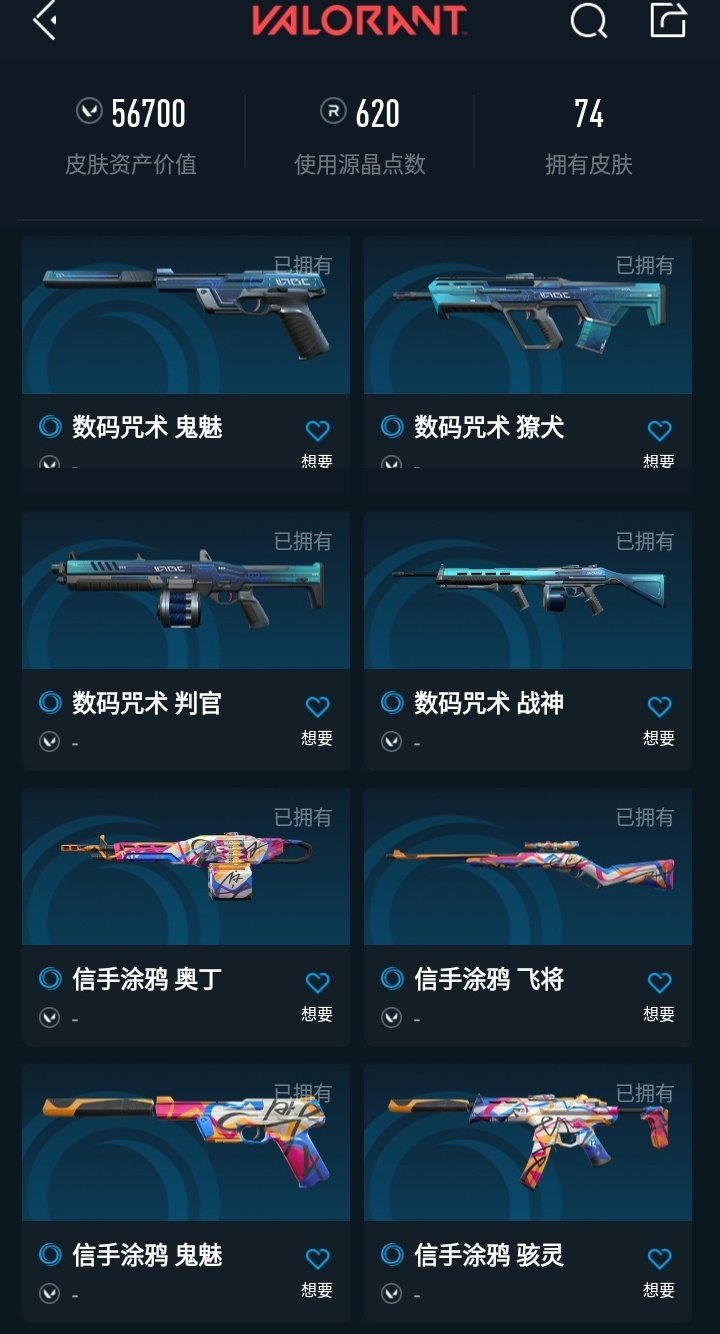Open the 信手涂鸦 骇灵 skin card

click(528, 1144)
